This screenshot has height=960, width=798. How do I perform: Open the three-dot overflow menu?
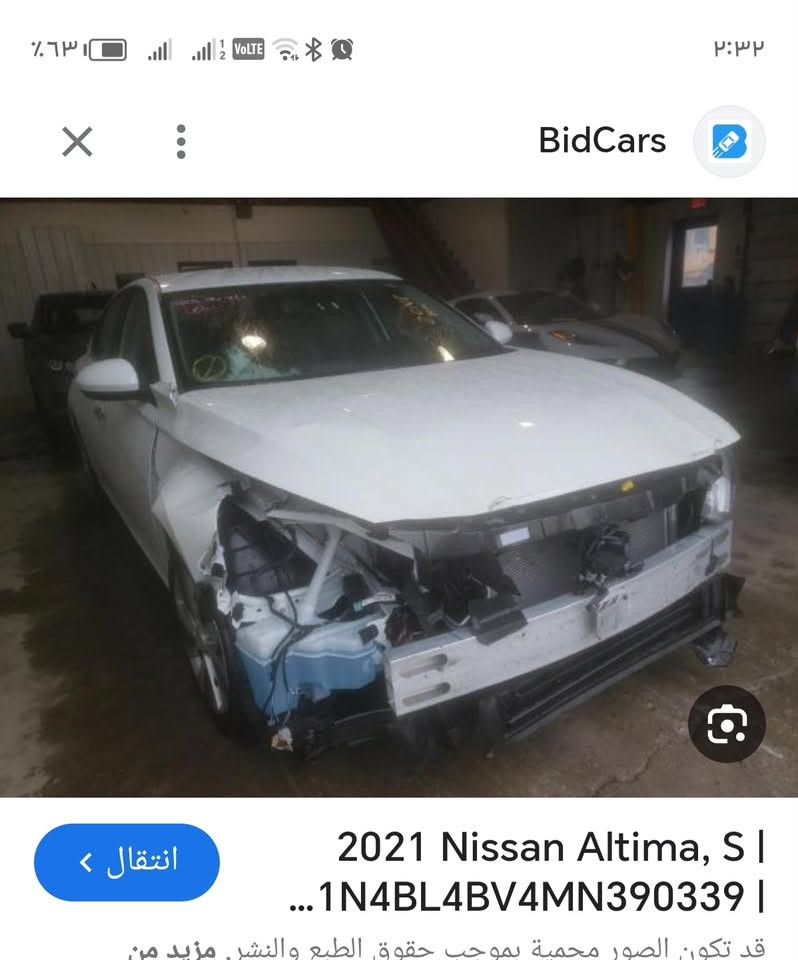tap(181, 142)
